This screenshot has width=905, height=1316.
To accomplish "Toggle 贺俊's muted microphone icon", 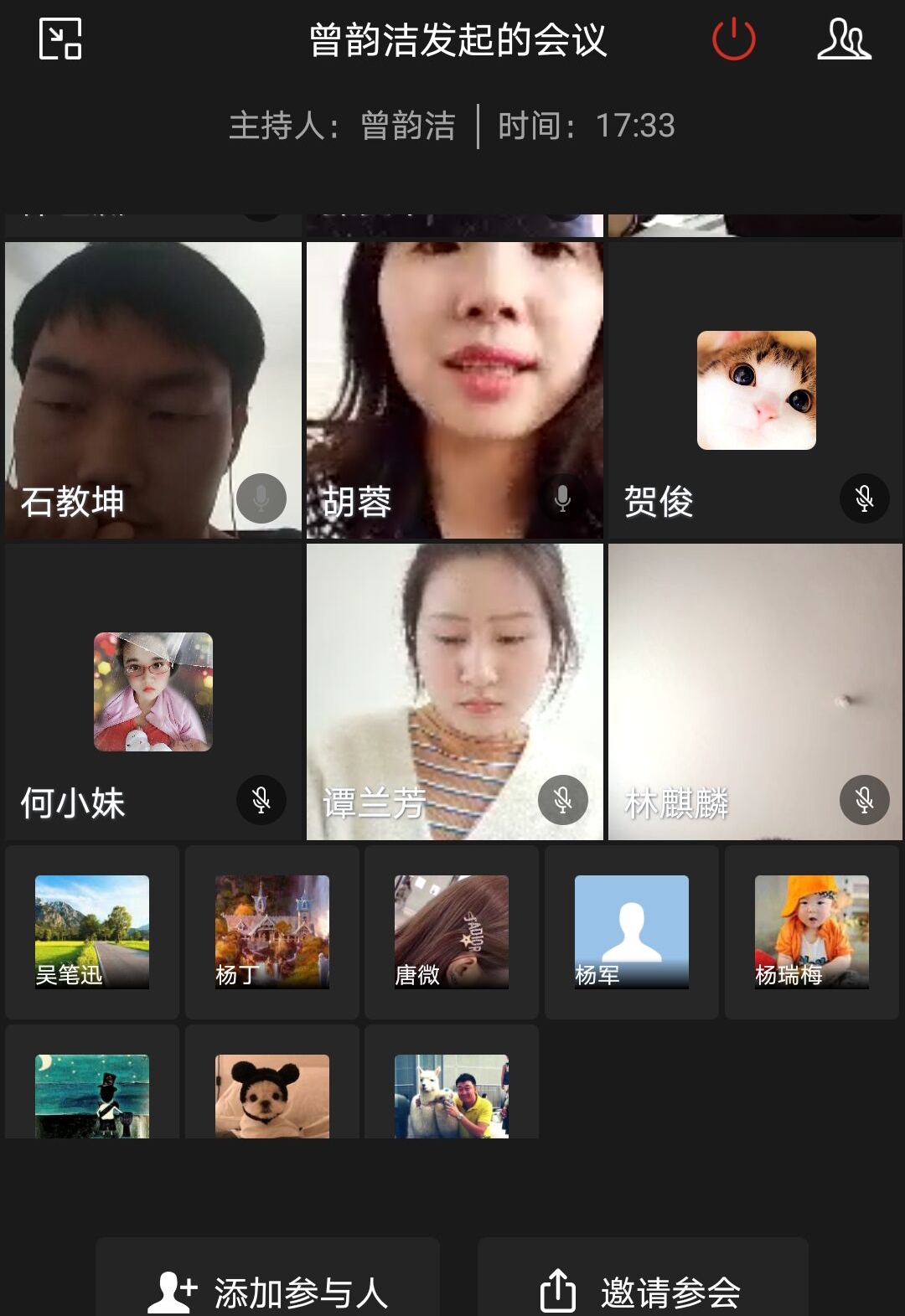I will 864,498.
